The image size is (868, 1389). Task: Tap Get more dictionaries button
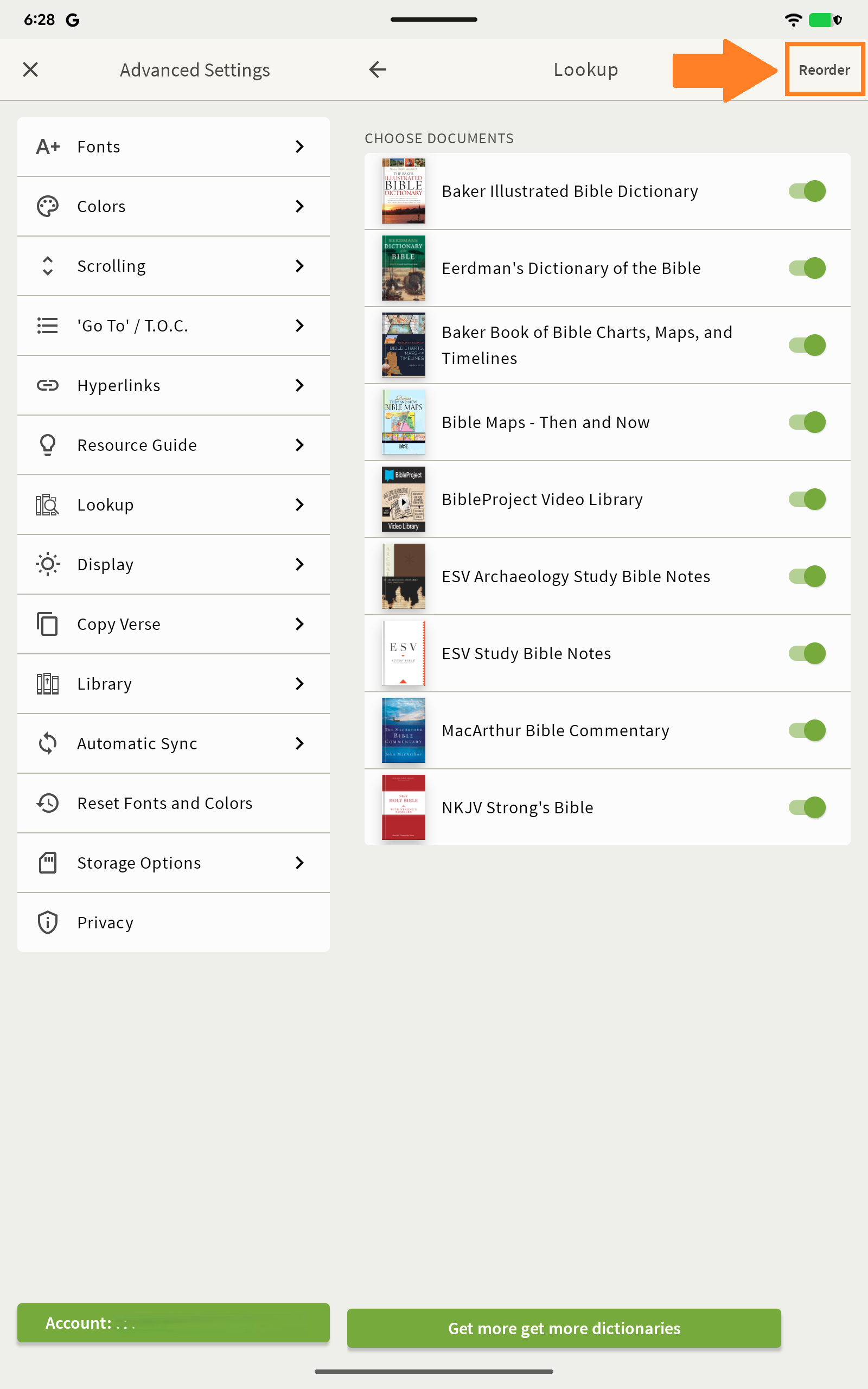pyautogui.click(x=564, y=1328)
